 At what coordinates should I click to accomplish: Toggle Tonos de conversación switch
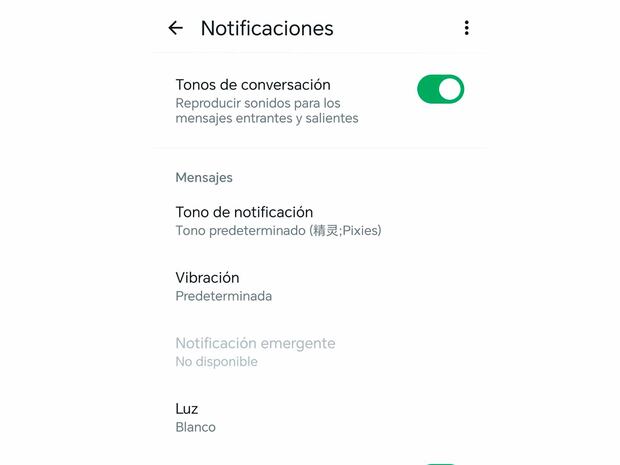click(440, 89)
